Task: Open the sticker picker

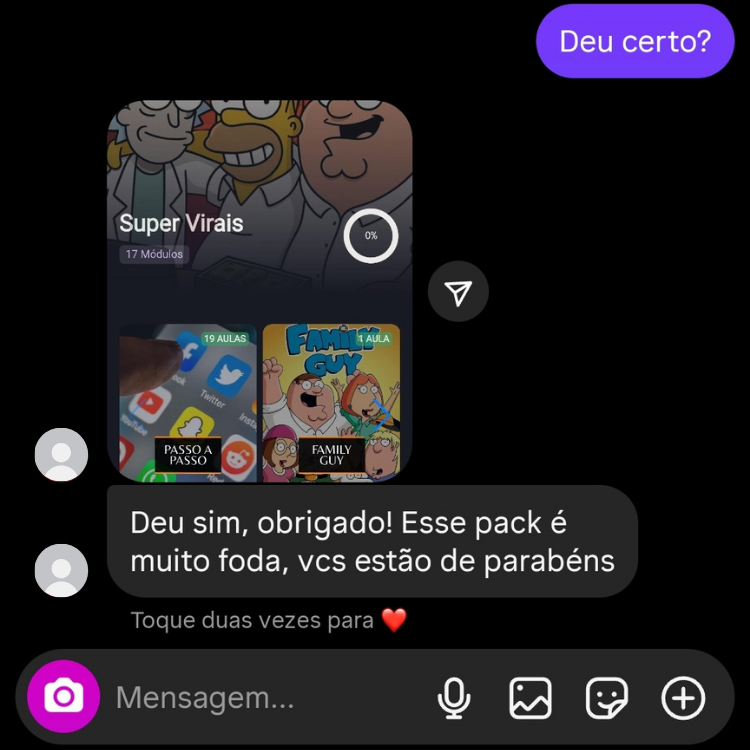Action: coord(606,697)
